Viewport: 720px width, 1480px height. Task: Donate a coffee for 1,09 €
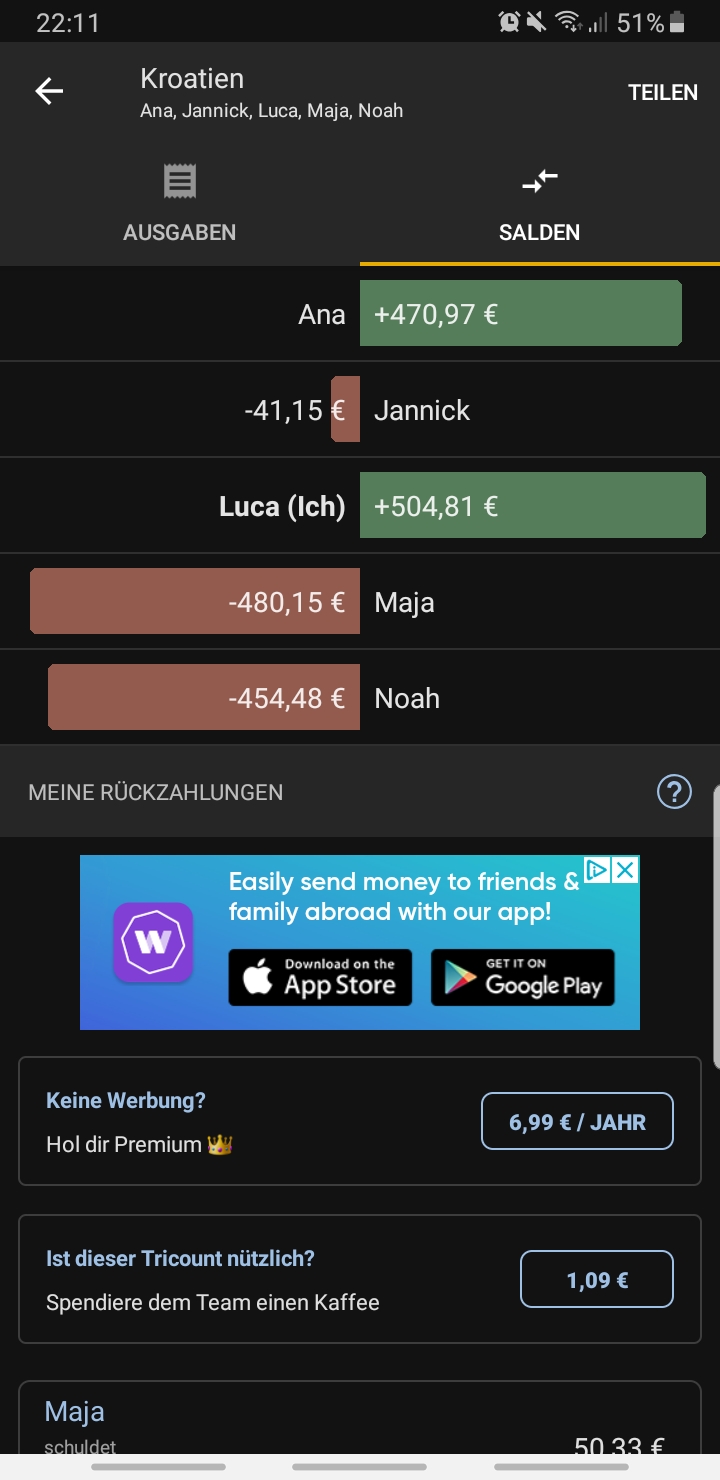596,1280
